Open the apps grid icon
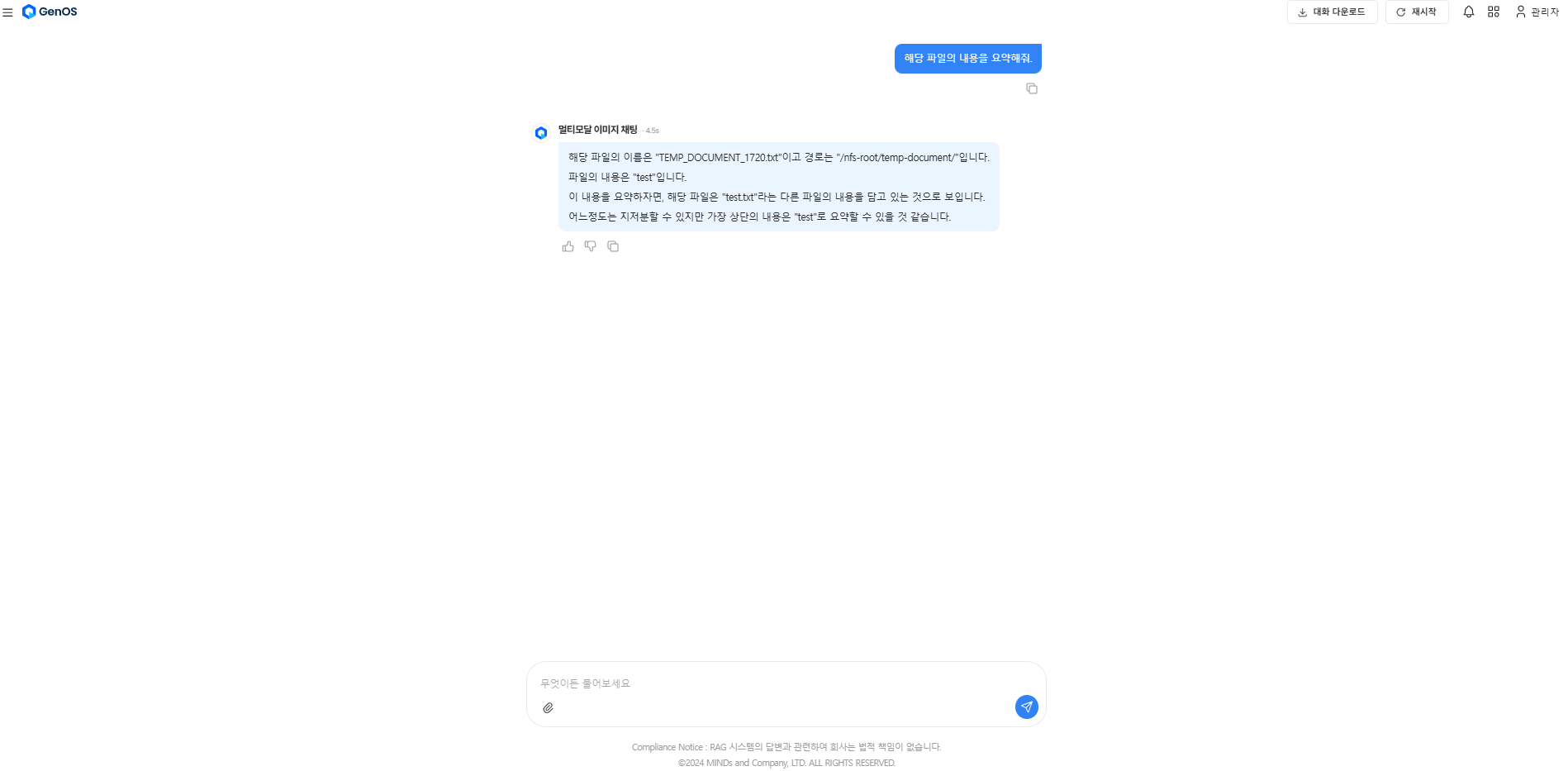 1493,12
